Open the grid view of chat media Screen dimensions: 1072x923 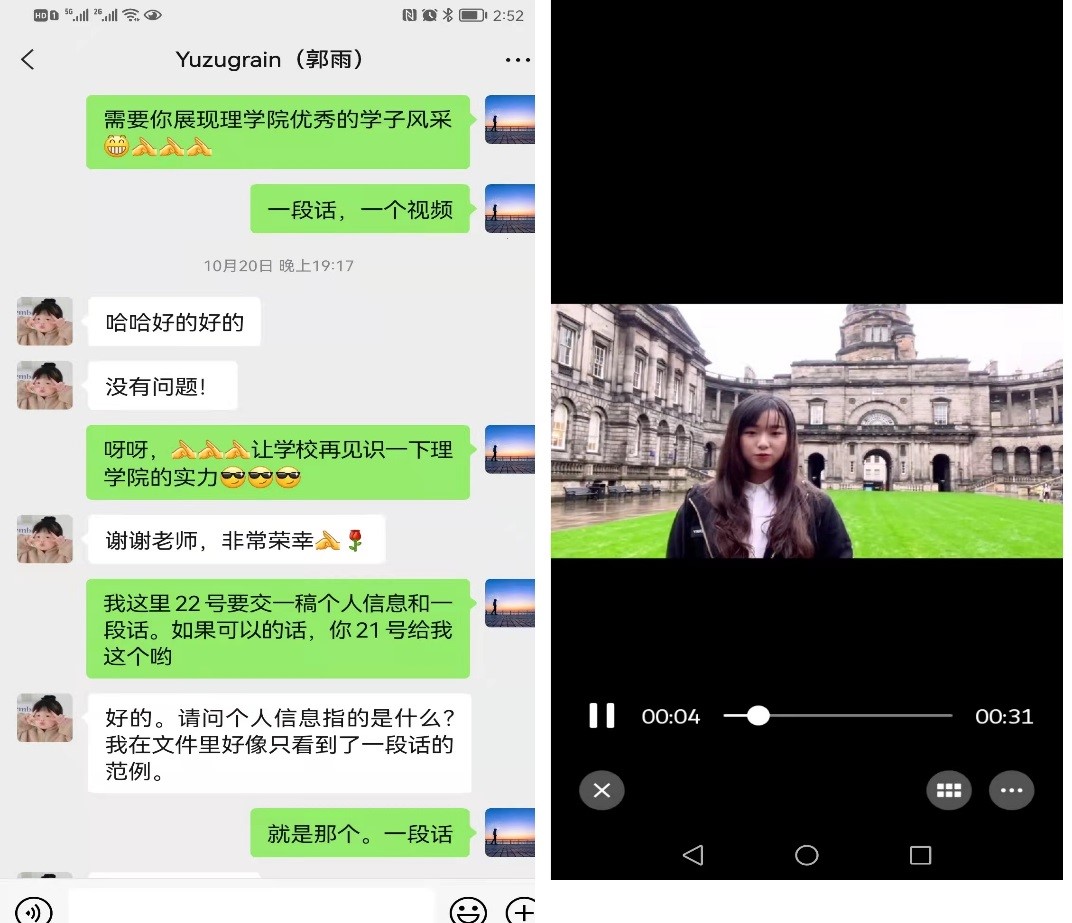pos(948,790)
